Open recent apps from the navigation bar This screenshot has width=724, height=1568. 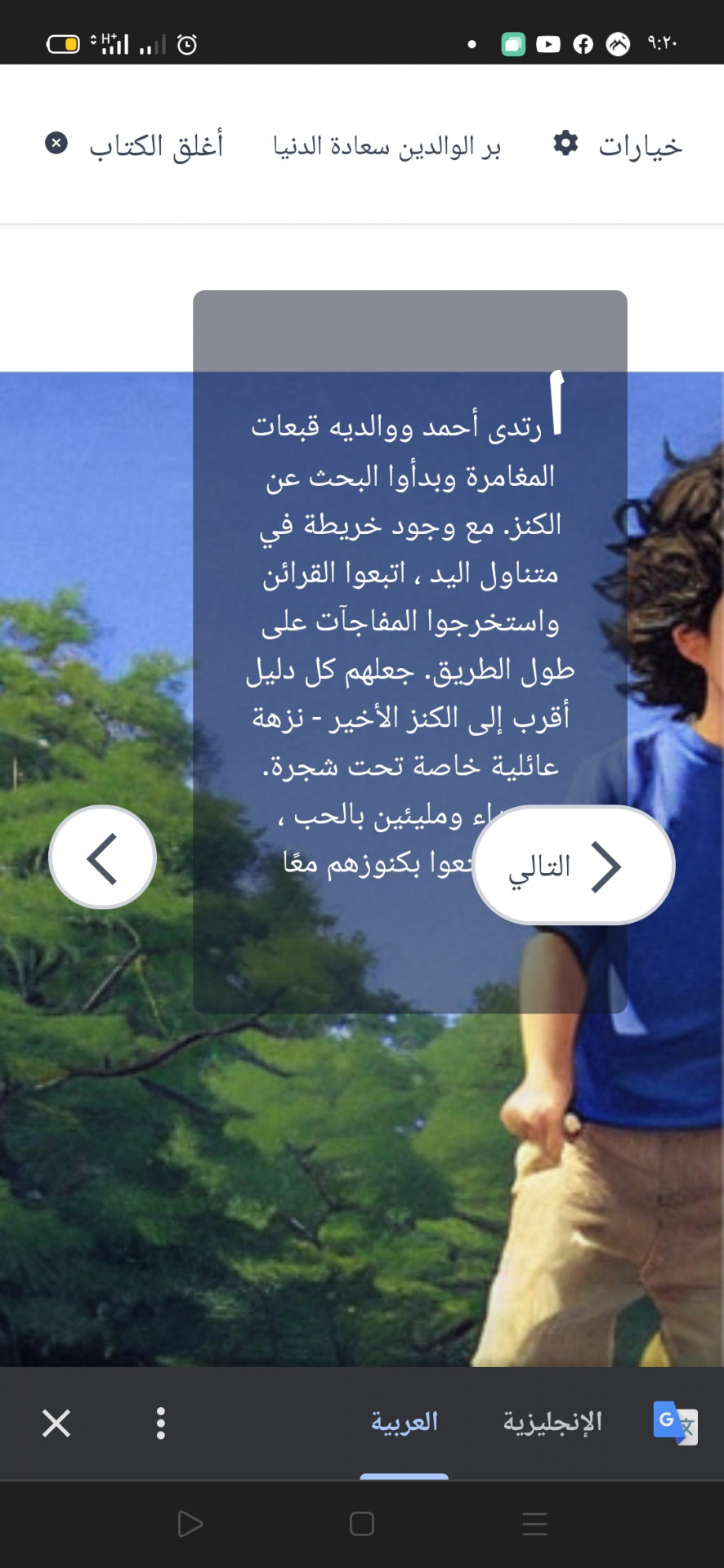point(534,1524)
